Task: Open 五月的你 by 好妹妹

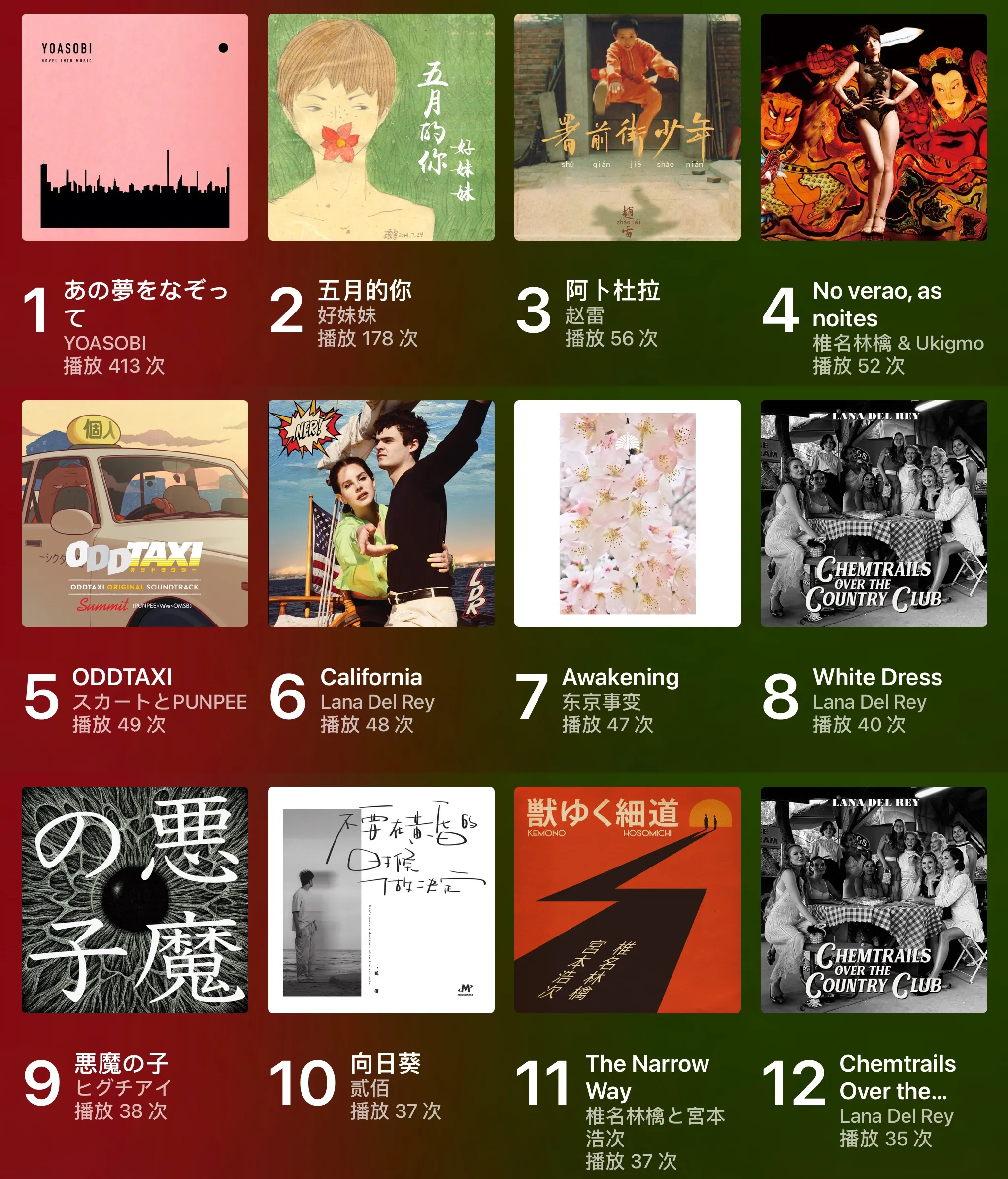Action: (381, 128)
